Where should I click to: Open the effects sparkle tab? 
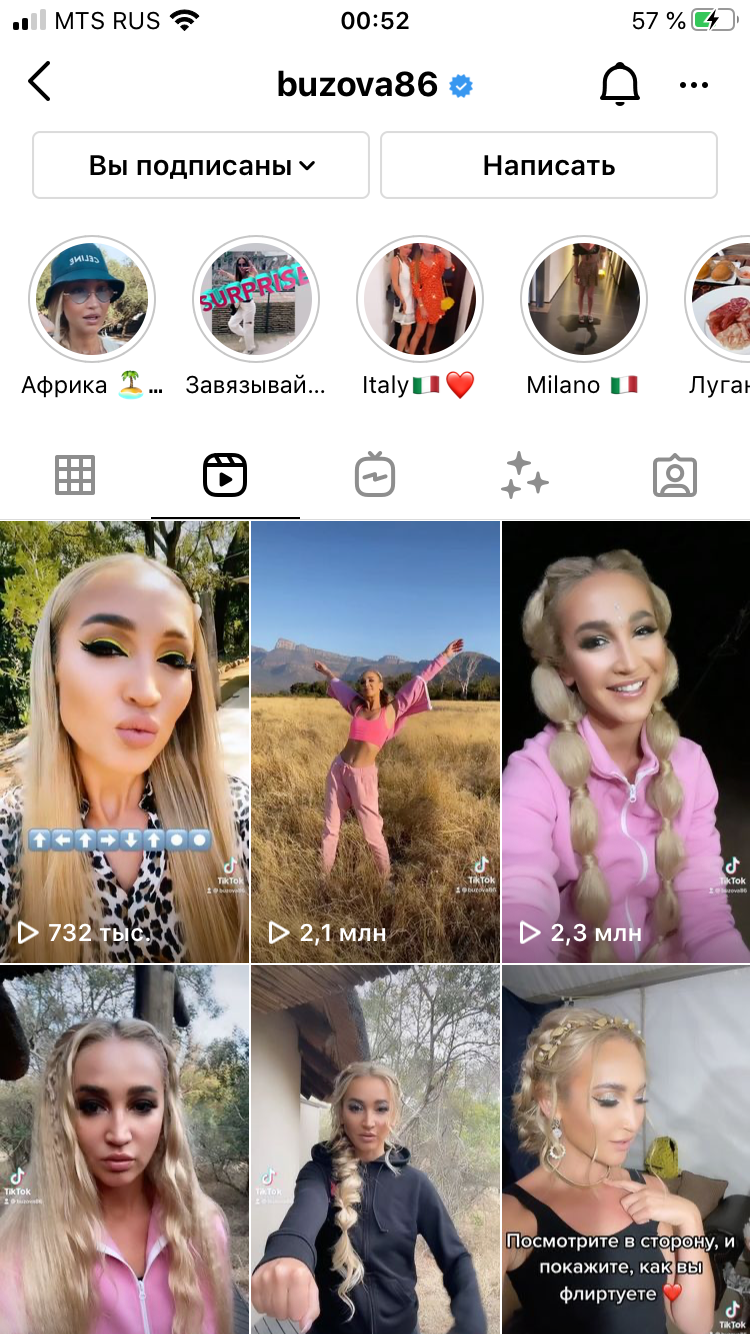(x=525, y=475)
